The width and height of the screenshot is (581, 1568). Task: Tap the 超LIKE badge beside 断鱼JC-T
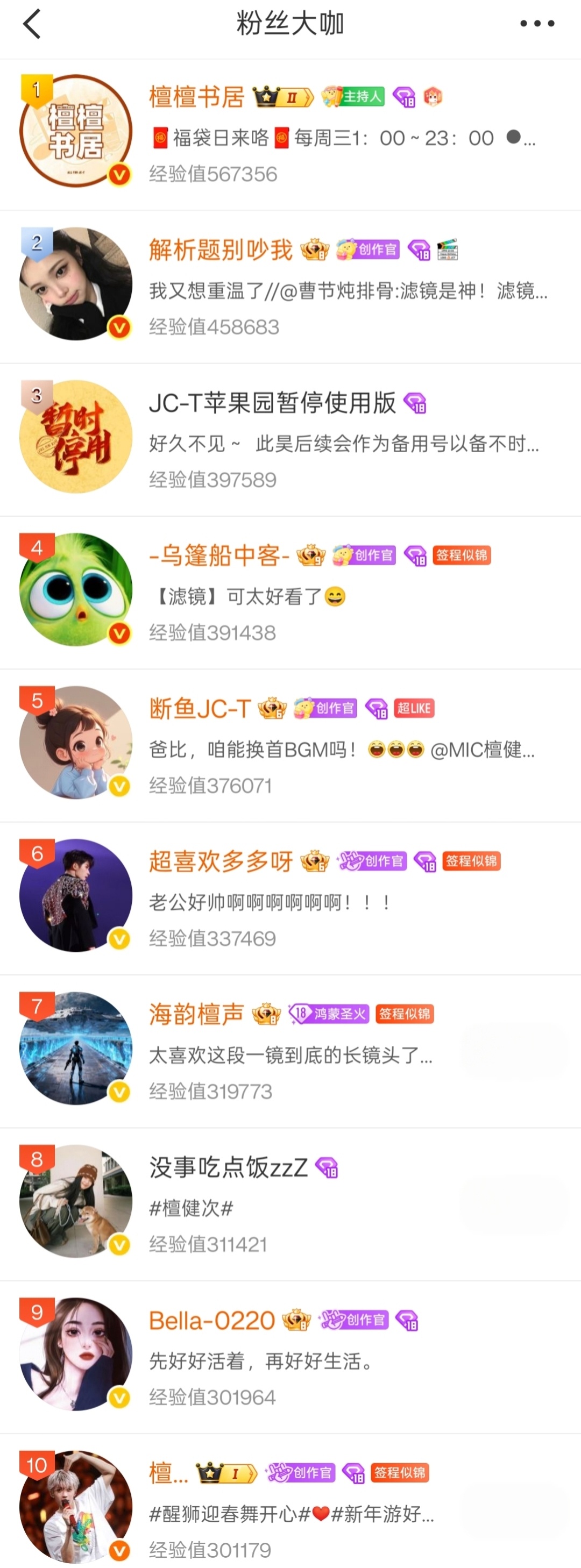pos(414,708)
